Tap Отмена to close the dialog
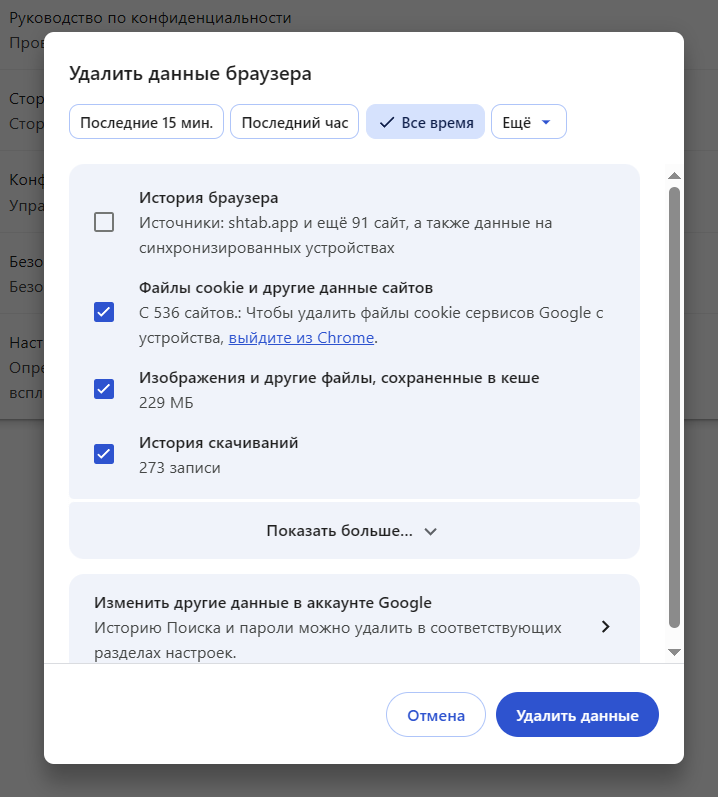Image resolution: width=718 pixels, height=797 pixels. (x=435, y=715)
